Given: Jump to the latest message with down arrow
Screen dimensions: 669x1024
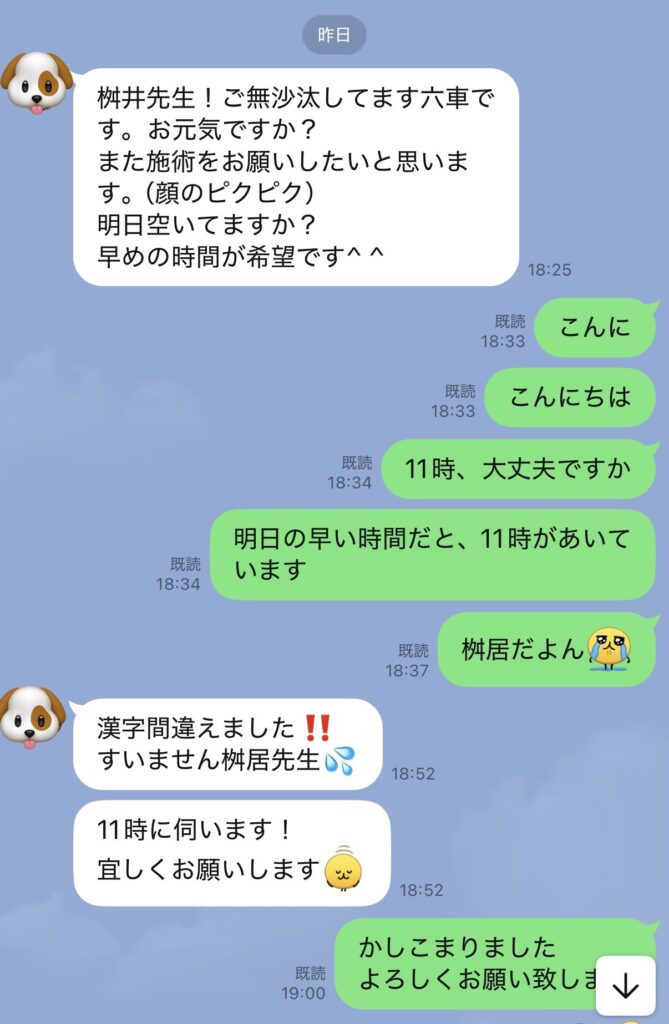Looking at the screenshot, I should 626,986.
